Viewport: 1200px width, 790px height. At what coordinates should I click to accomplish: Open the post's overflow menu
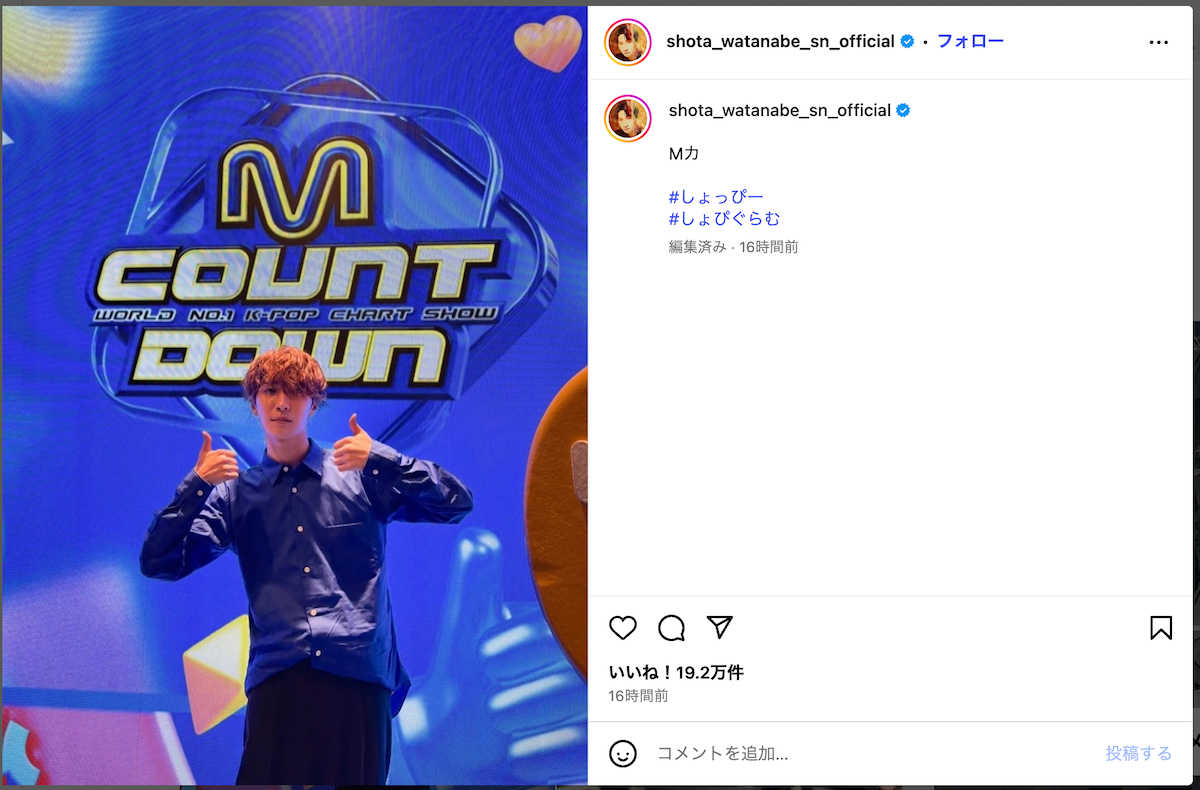click(x=1158, y=42)
